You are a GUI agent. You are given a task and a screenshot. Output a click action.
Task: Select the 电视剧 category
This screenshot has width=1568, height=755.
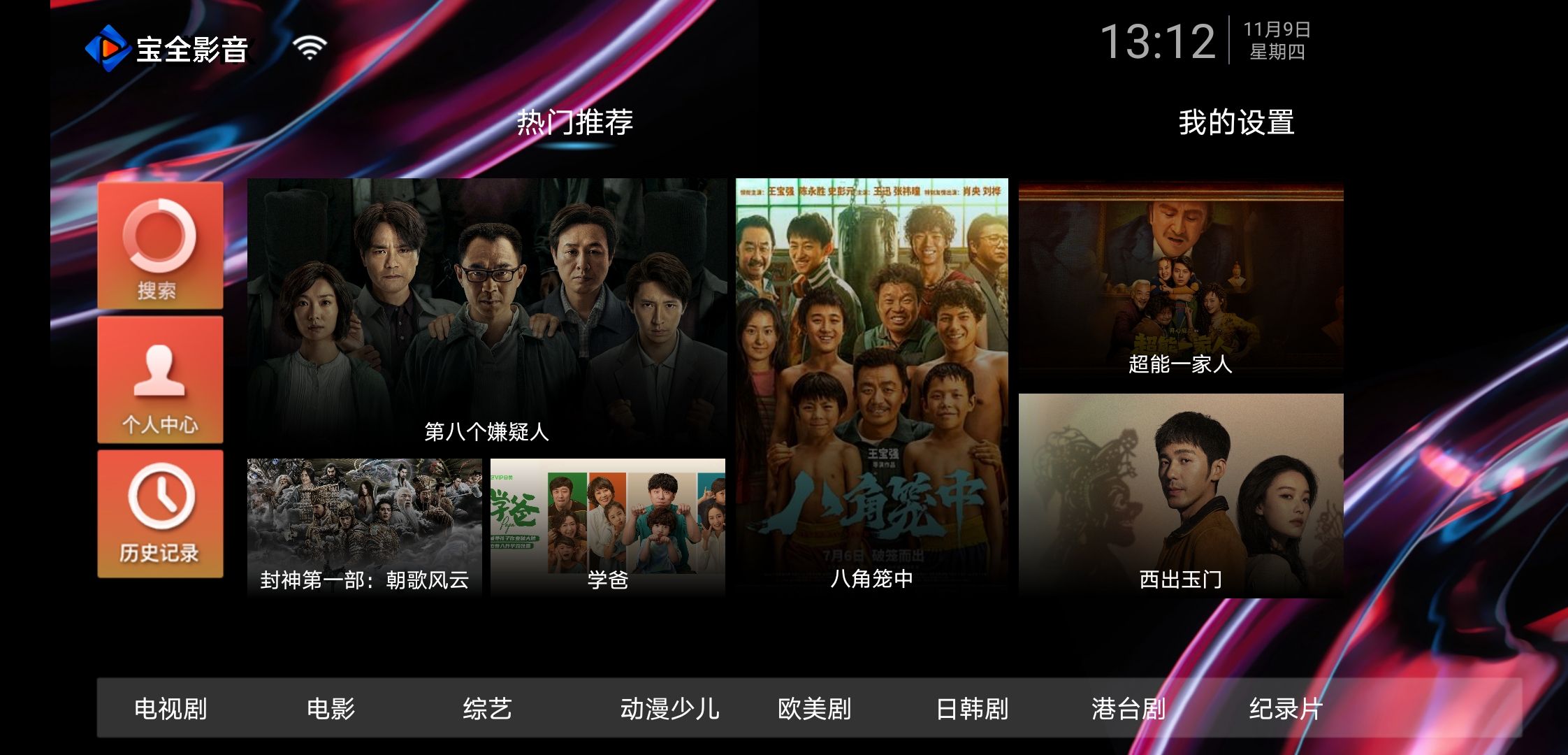[x=170, y=708]
